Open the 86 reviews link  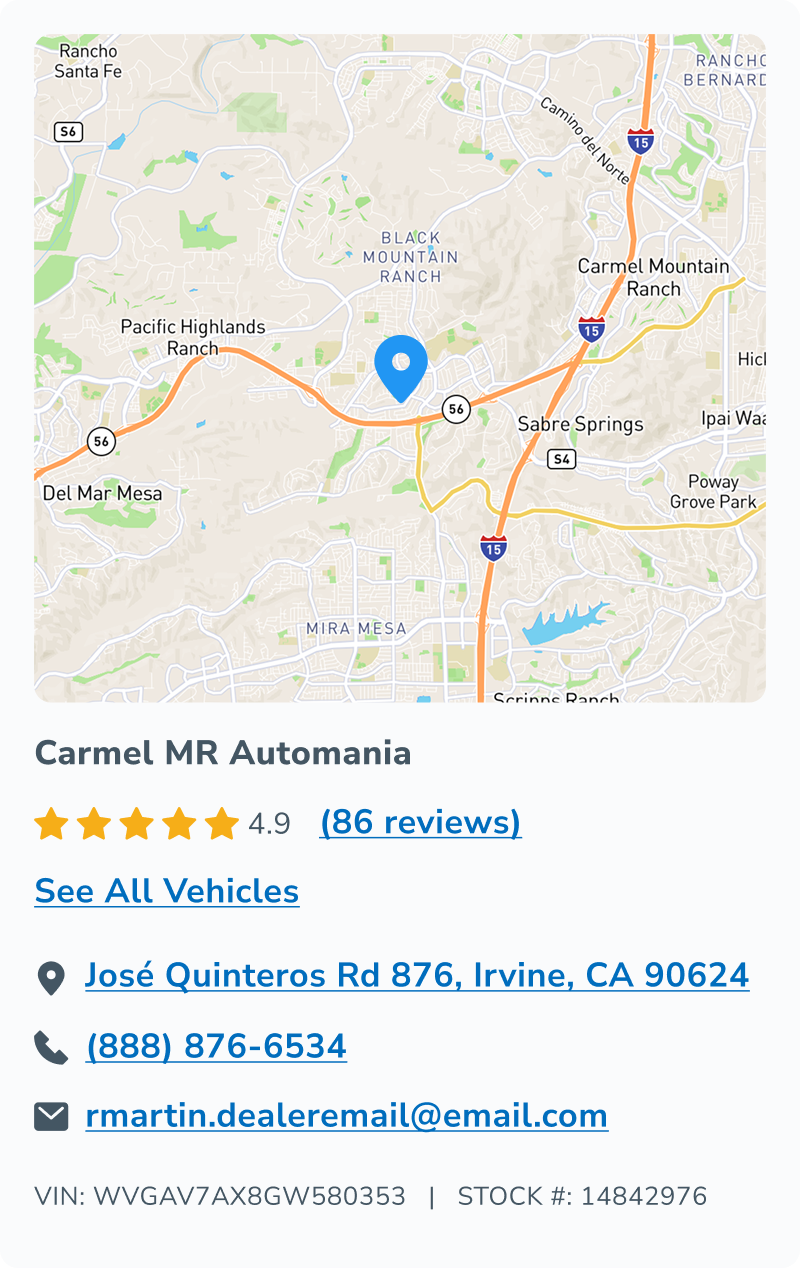[420, 823]
